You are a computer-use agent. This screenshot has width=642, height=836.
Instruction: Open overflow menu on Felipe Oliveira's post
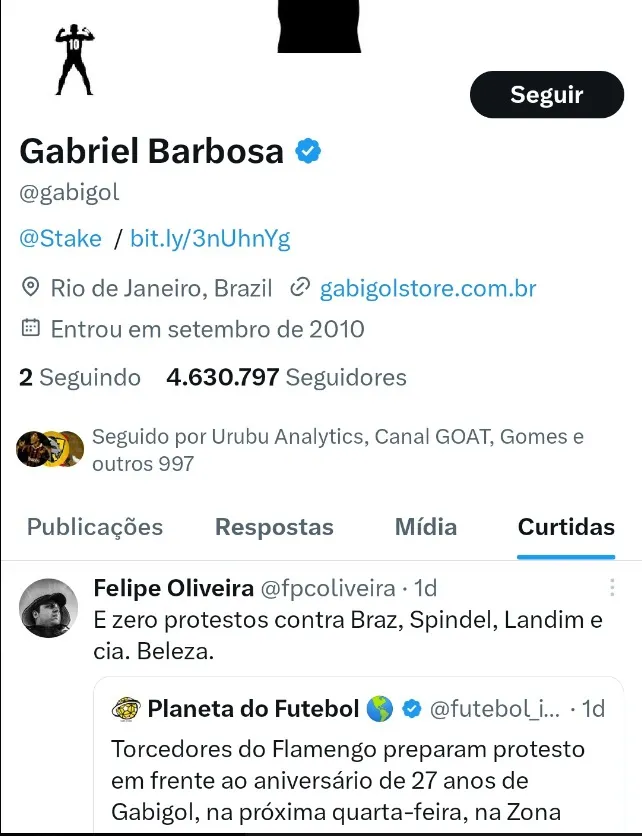pos(612,588)
